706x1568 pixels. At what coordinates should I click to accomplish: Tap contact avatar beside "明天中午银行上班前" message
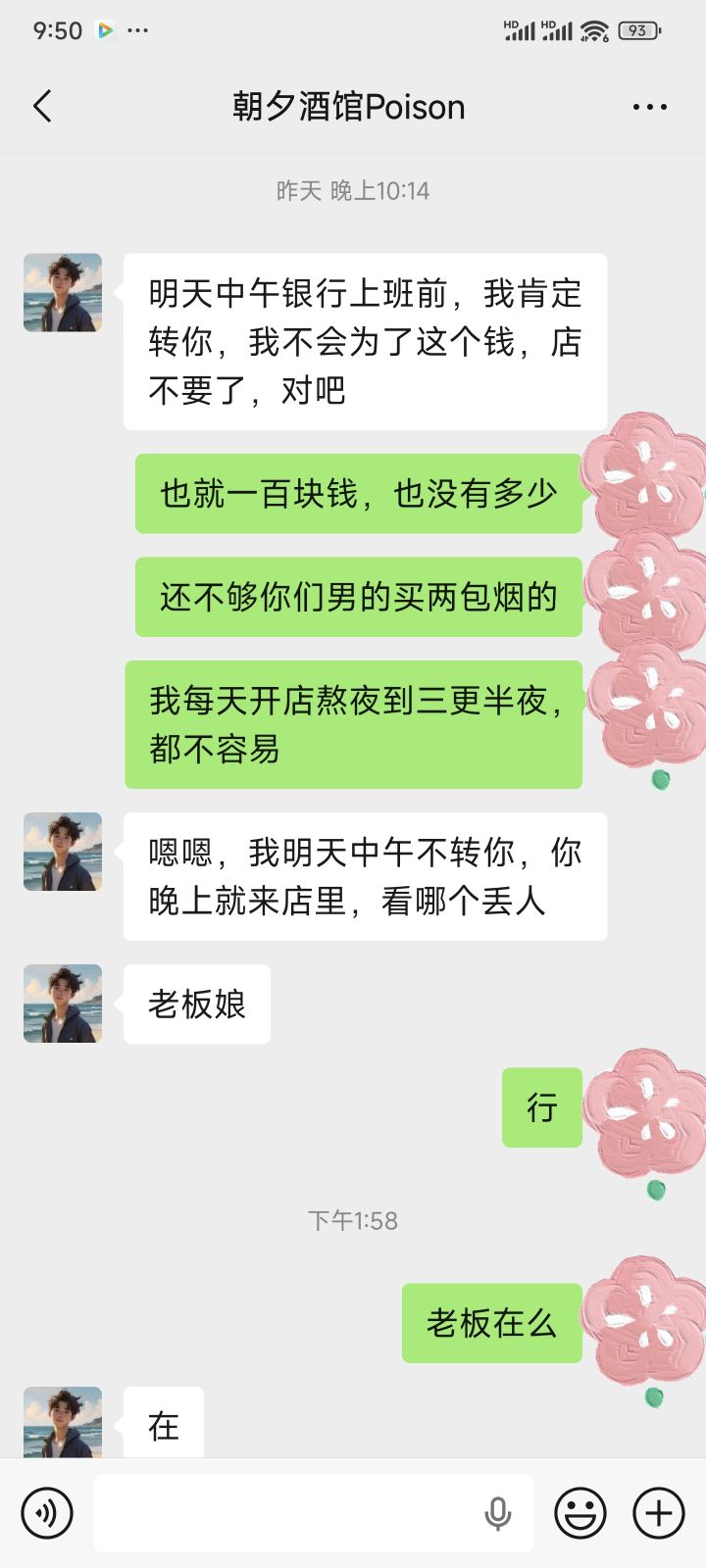(x=63, y=293)
